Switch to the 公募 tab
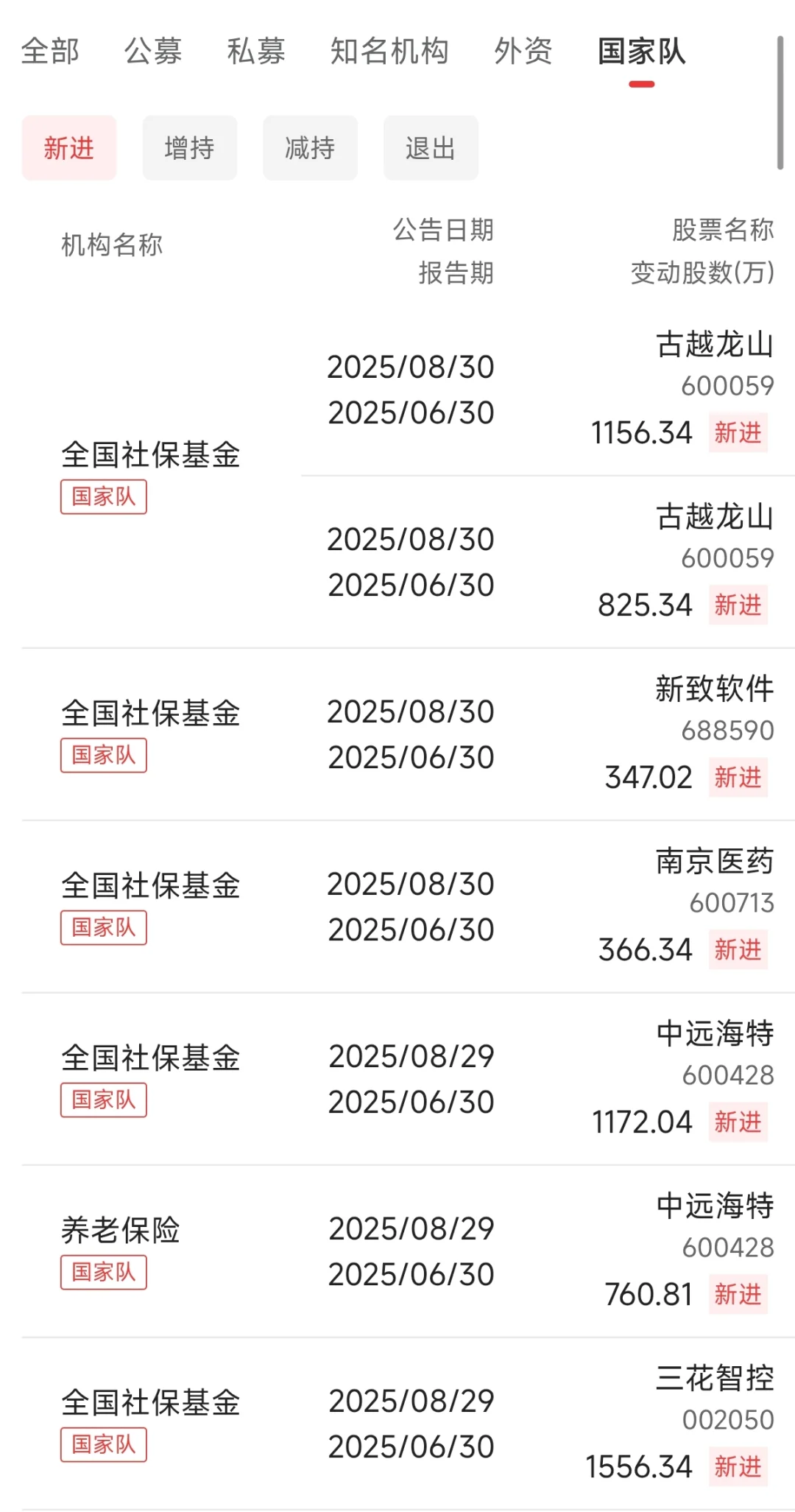This screenshot has height=1512, width=795. click(x=153, y=52)
